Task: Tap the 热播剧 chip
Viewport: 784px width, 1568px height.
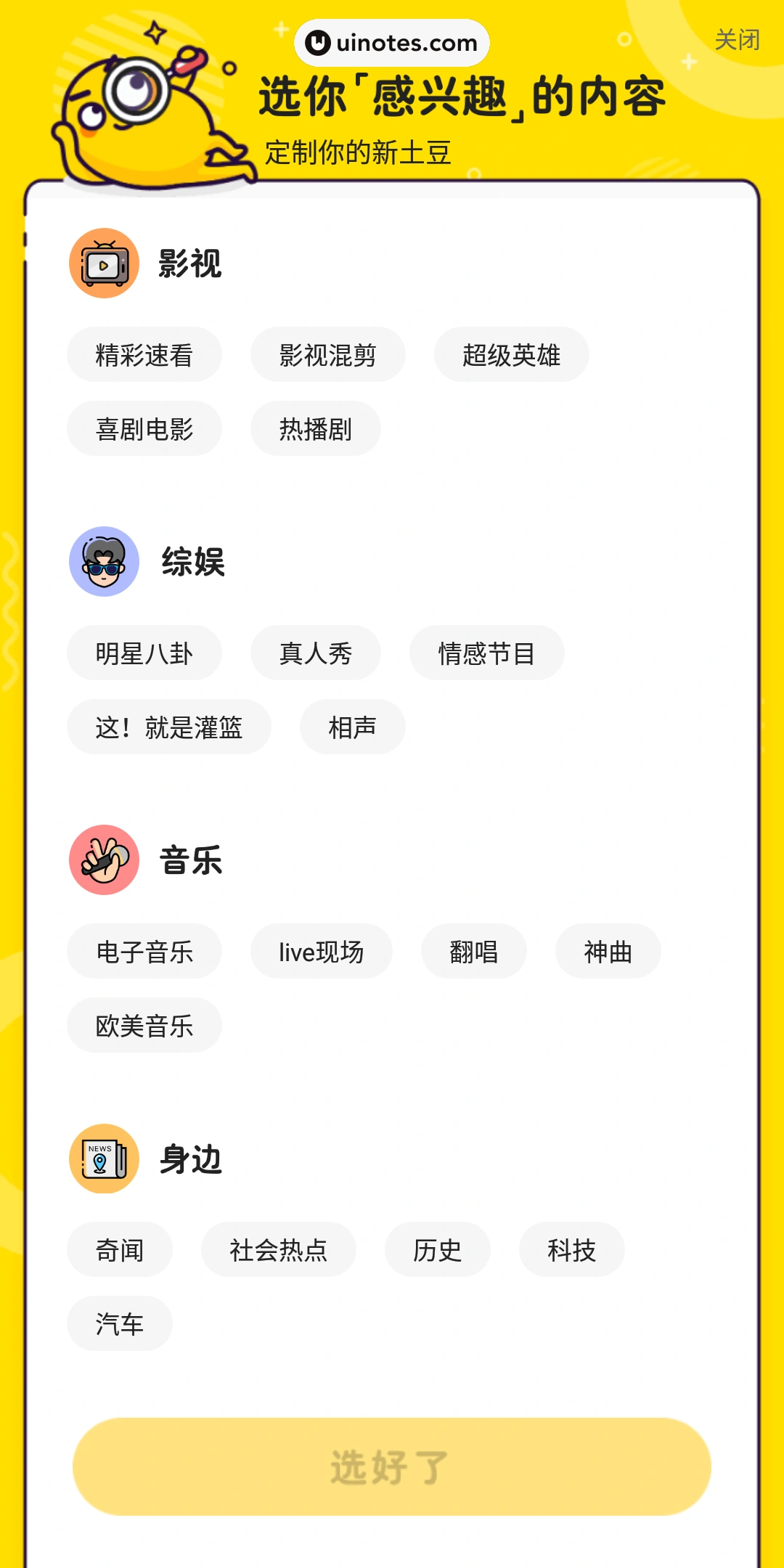Action: [x=315, y=429]
